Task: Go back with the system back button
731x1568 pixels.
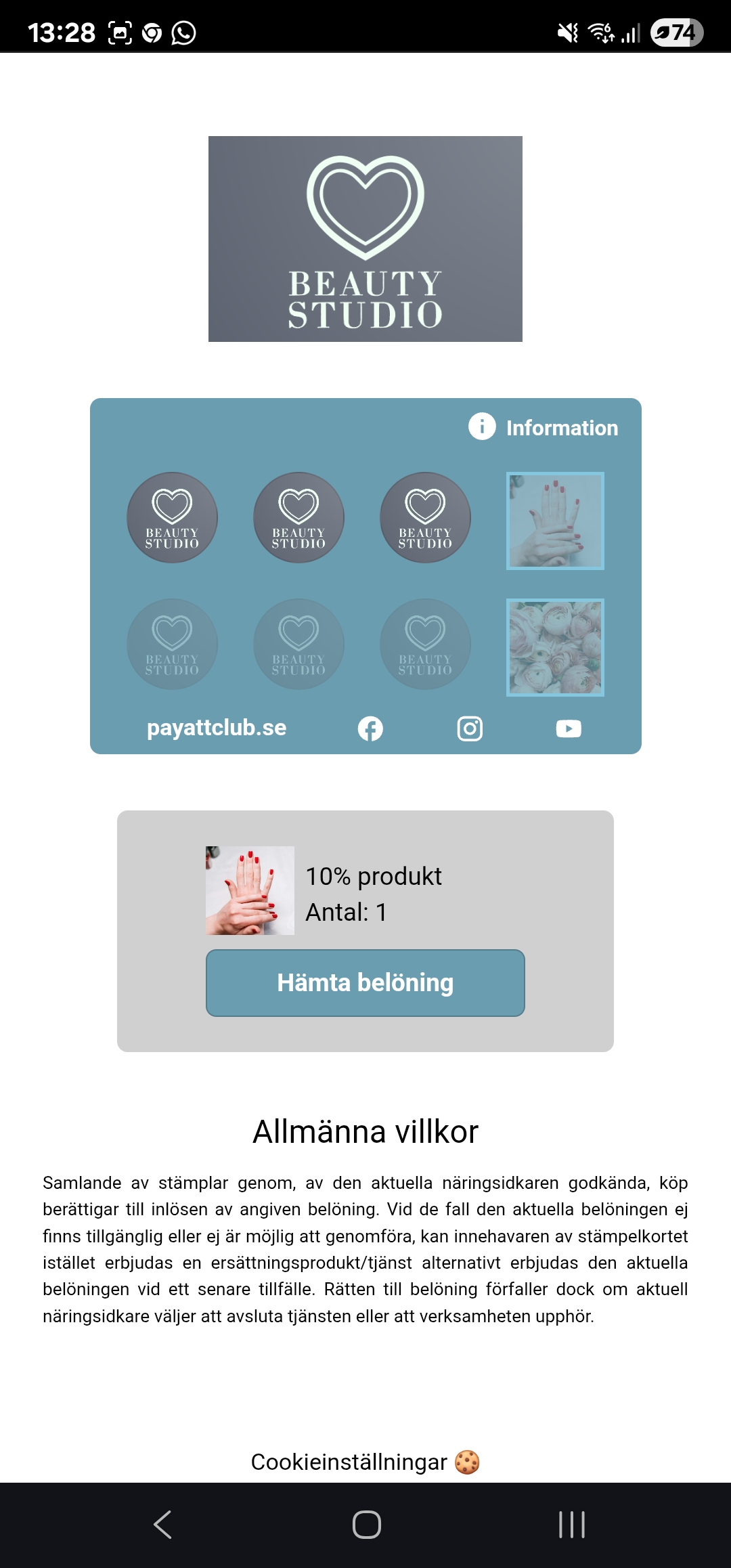Action: tap(162, 1525)
